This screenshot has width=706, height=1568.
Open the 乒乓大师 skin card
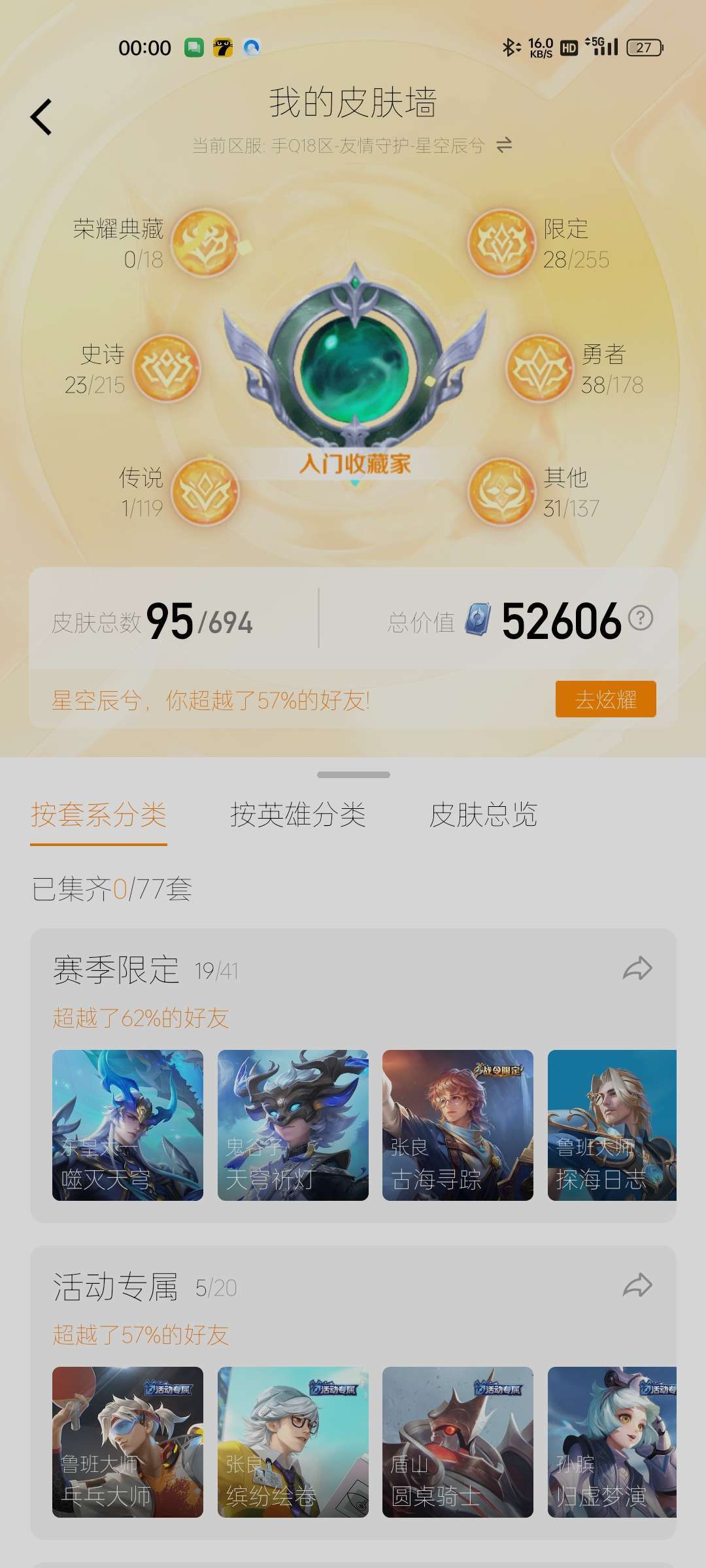pyautogui.click(x=127, y=1442)
